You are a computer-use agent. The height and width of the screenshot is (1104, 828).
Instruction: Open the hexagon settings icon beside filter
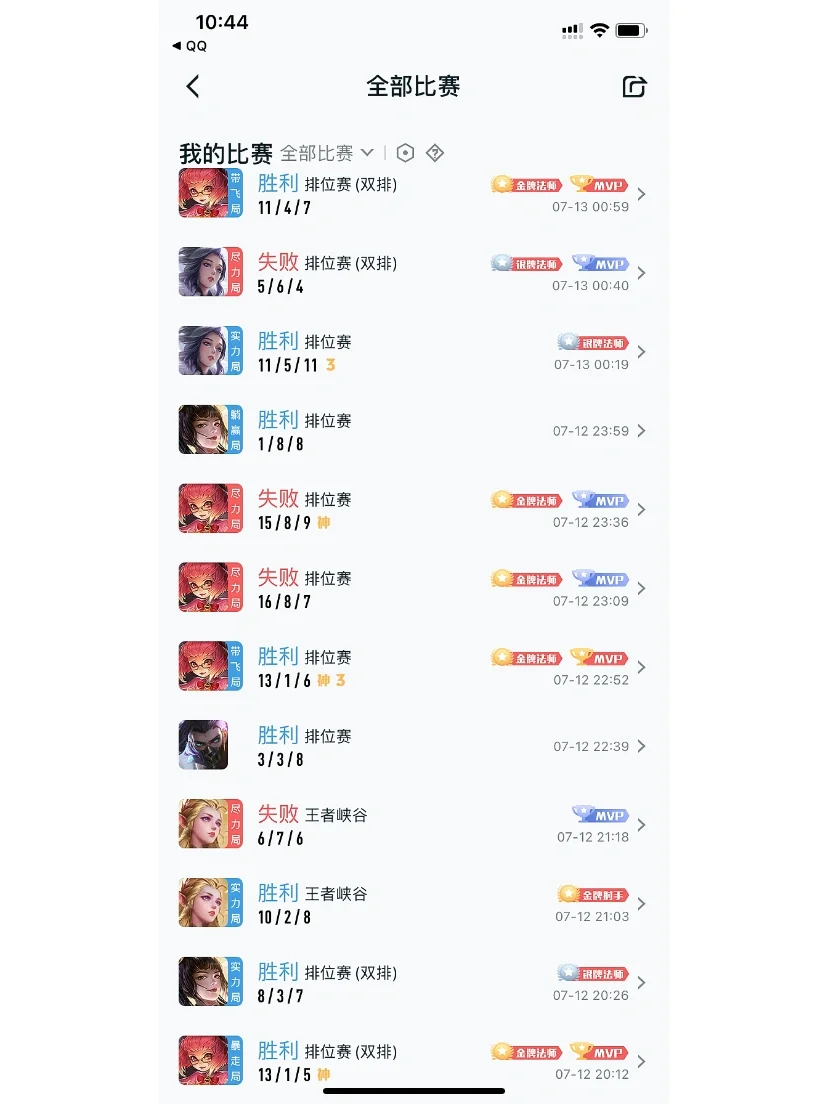[405, 153]
